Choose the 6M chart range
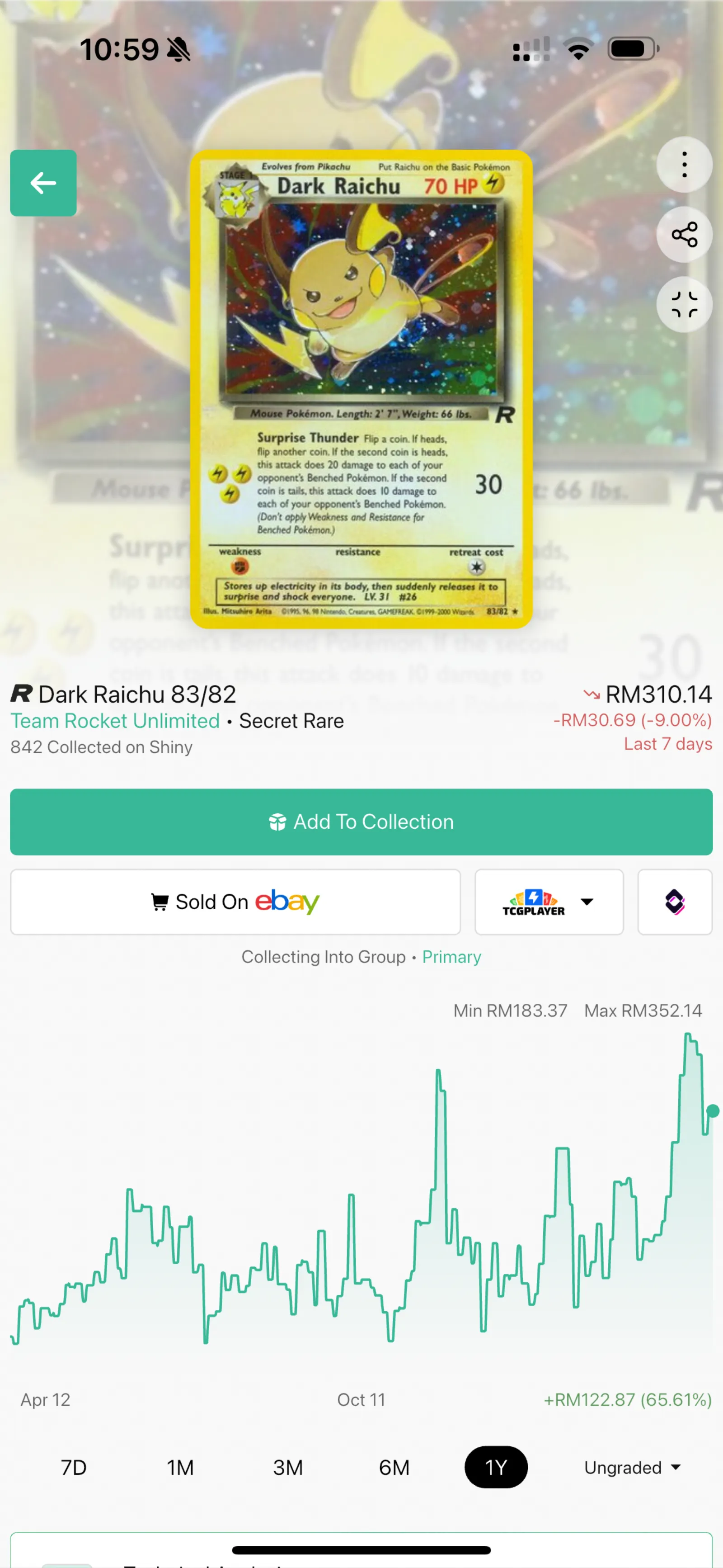The image size is (723, 1568). [x=394, y=1467]
